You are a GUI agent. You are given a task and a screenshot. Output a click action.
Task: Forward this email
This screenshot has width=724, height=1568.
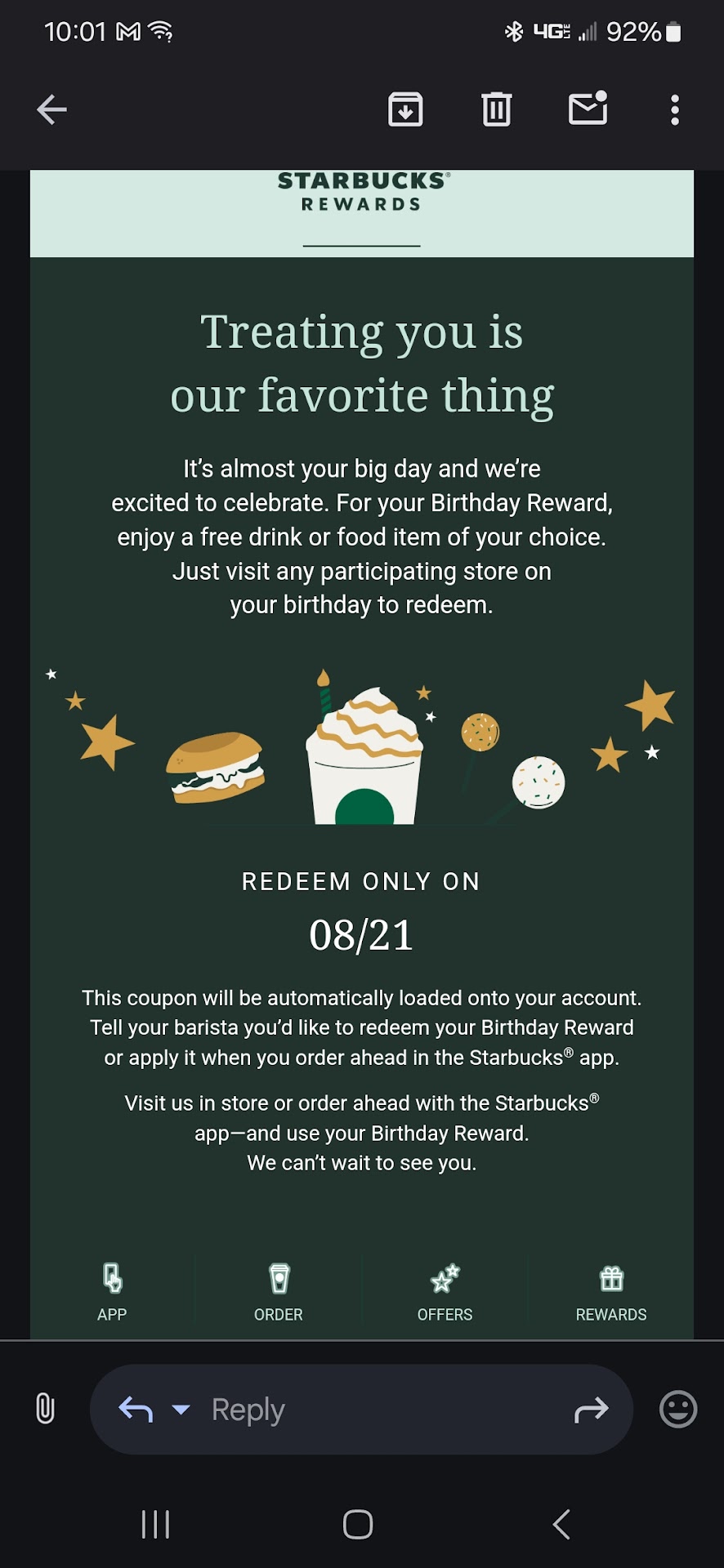click(592, 1409)
